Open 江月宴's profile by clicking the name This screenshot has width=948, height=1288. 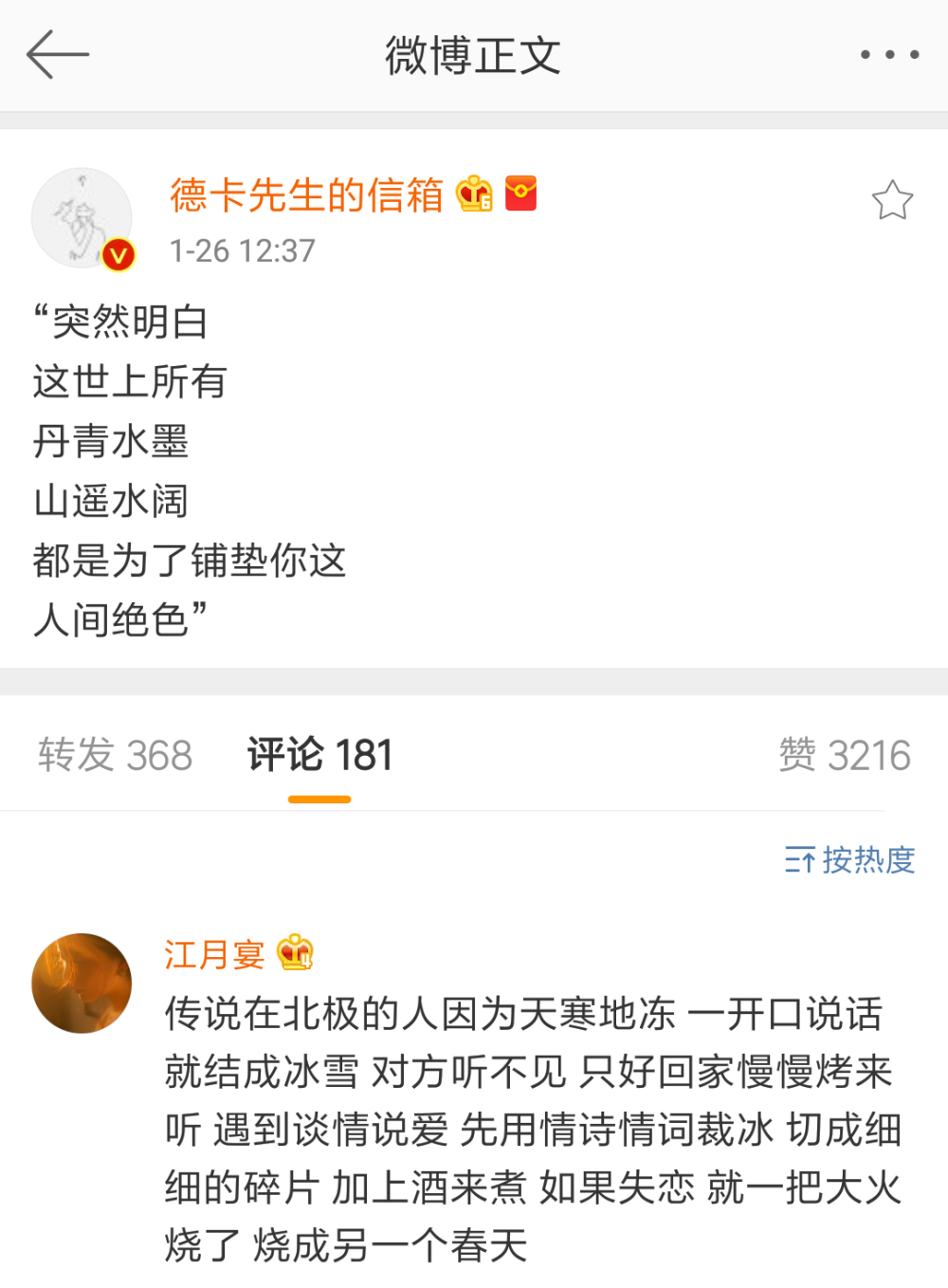point(213,953)
